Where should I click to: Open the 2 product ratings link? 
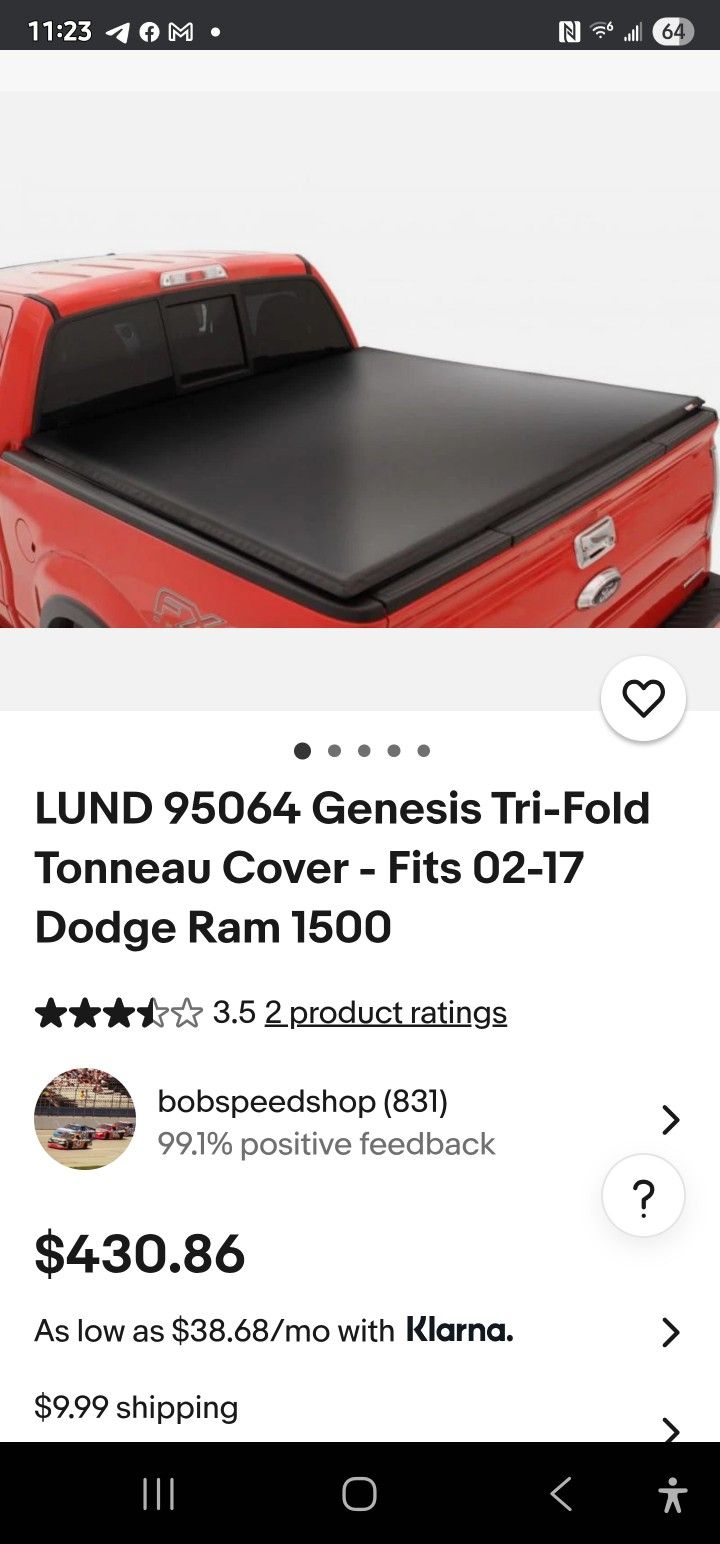(385, 1012)
